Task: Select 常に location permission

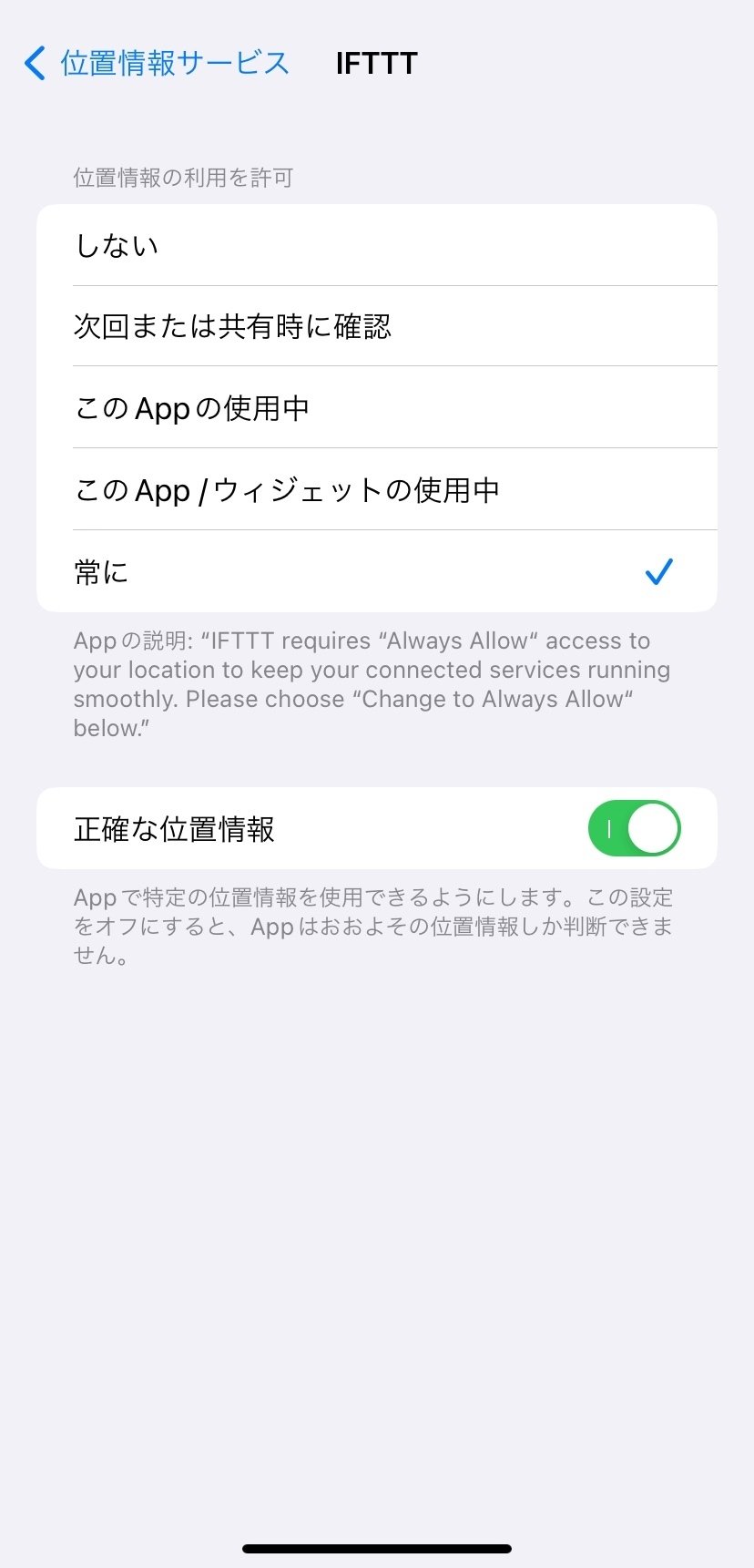Action: click(x=377, y=571)
